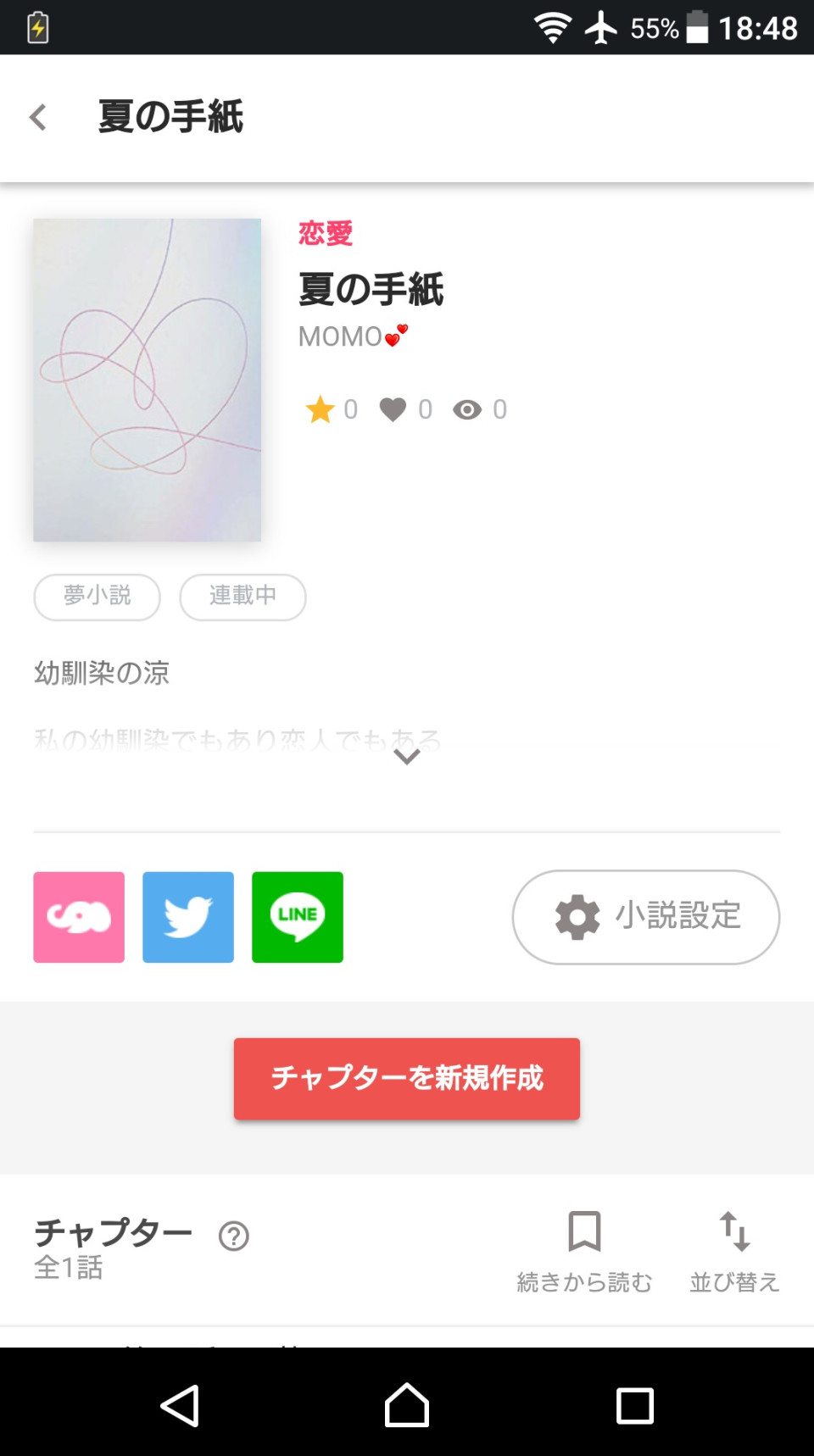Viewport: 814px width, 1456px height.
Task: Expand the story description chevron
Action: (x=407, y=757)
